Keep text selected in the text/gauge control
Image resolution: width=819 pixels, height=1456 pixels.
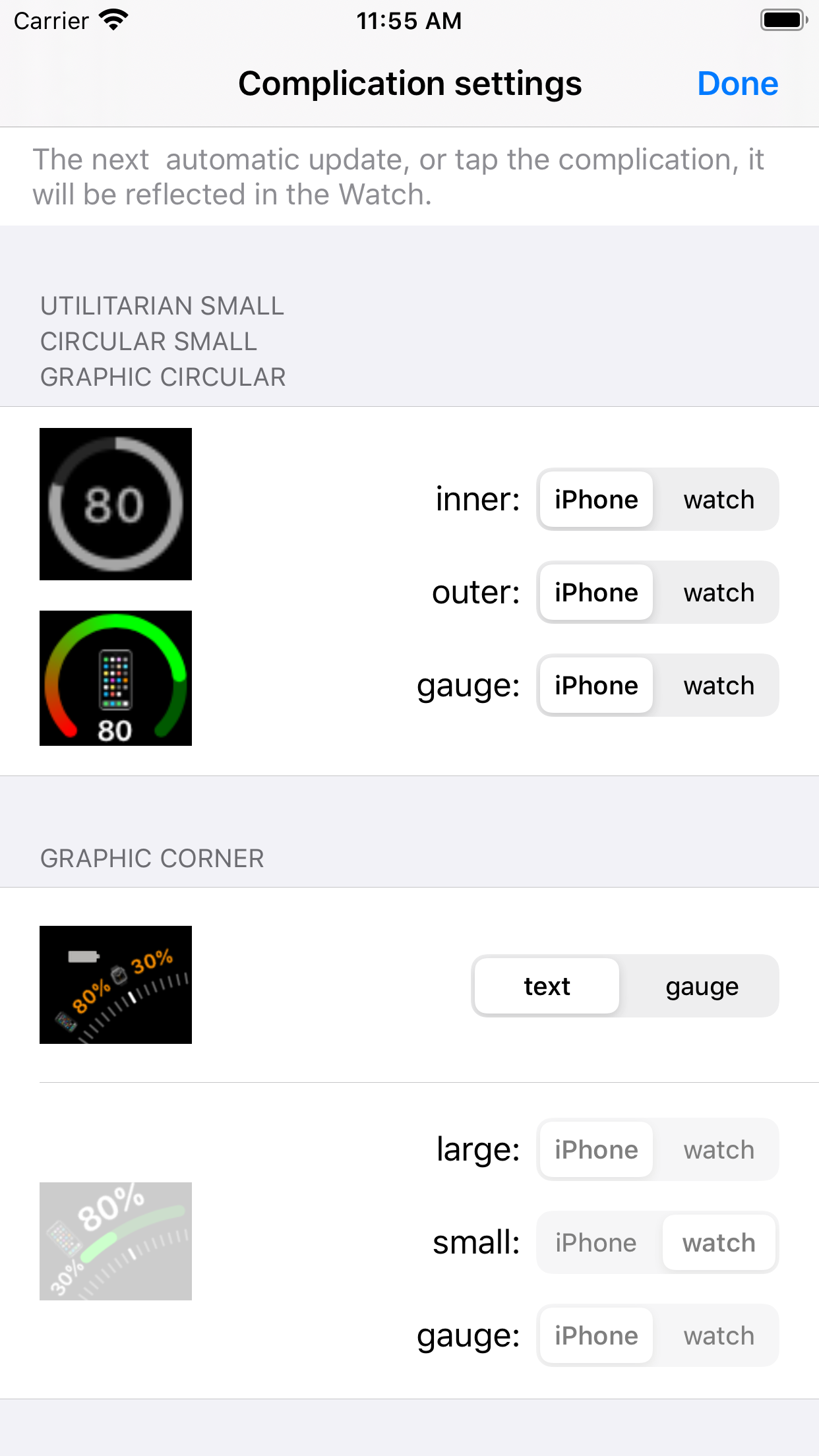click(546, 986)
